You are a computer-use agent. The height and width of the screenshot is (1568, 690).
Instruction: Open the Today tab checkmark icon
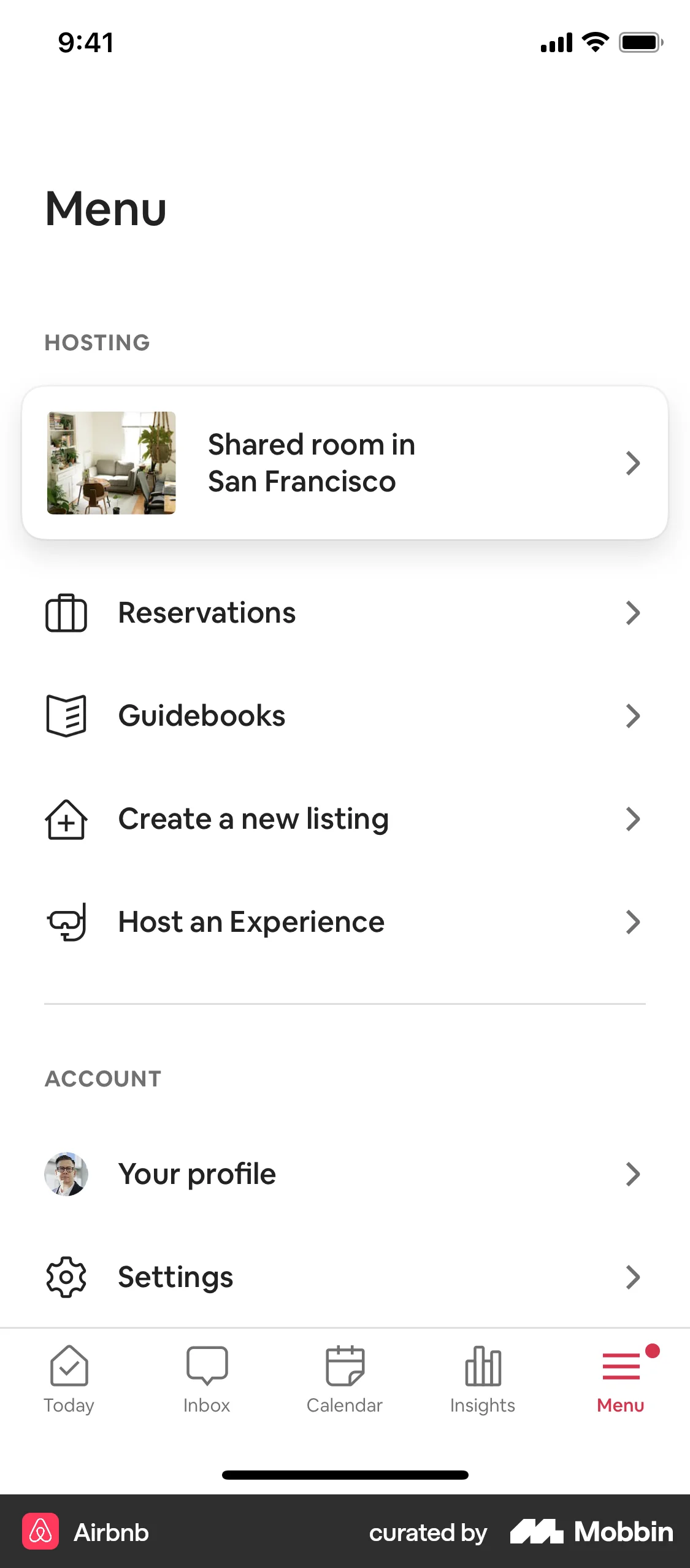[69, 1374]
